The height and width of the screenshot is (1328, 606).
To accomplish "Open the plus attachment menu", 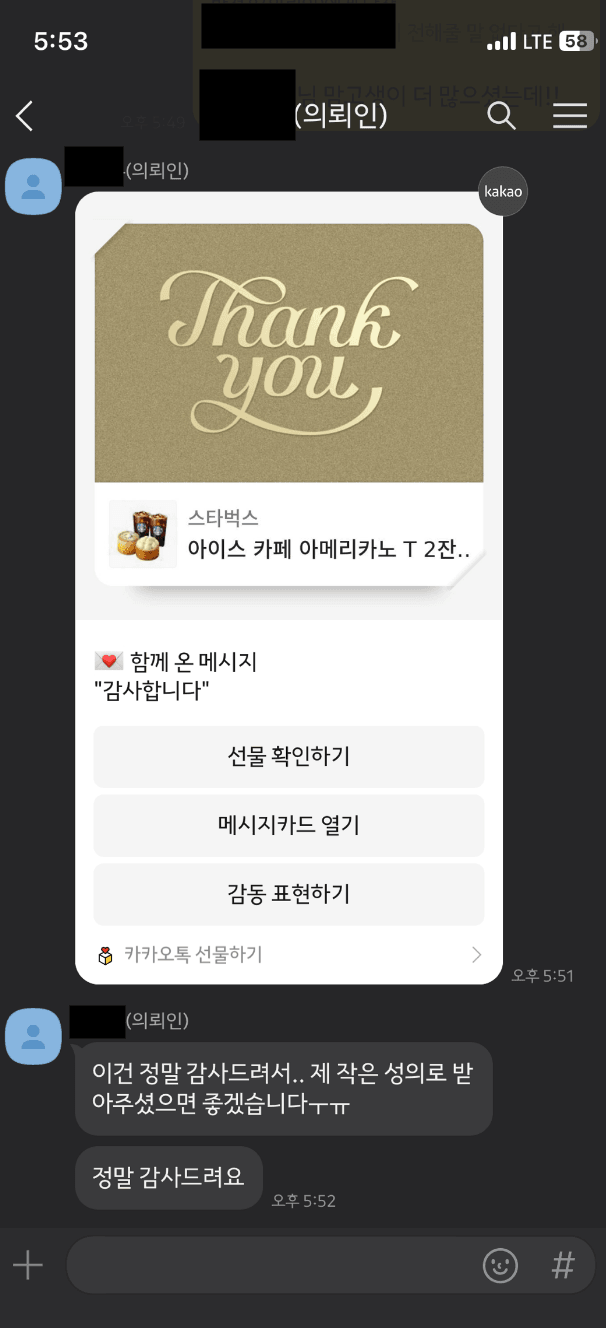I will point(28,1266).
